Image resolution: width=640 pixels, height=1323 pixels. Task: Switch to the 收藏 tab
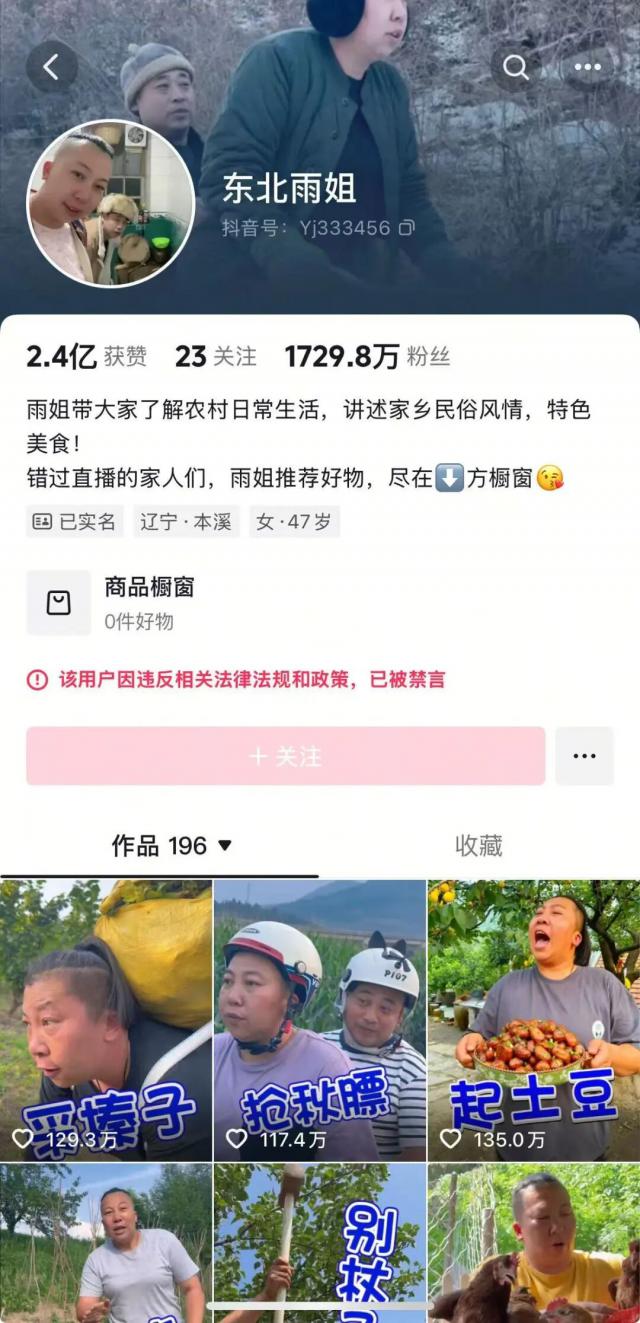pos(478,846)
